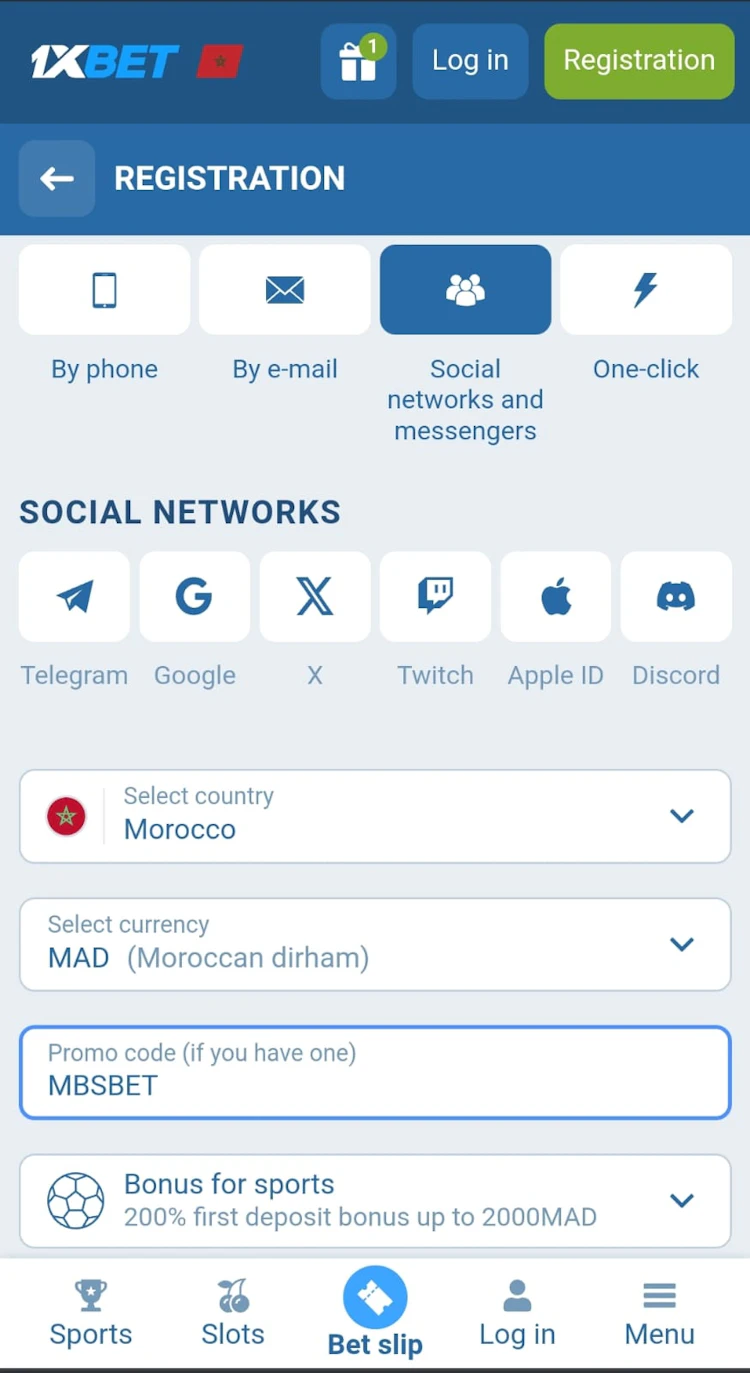Register with Google account

[195, 597]
